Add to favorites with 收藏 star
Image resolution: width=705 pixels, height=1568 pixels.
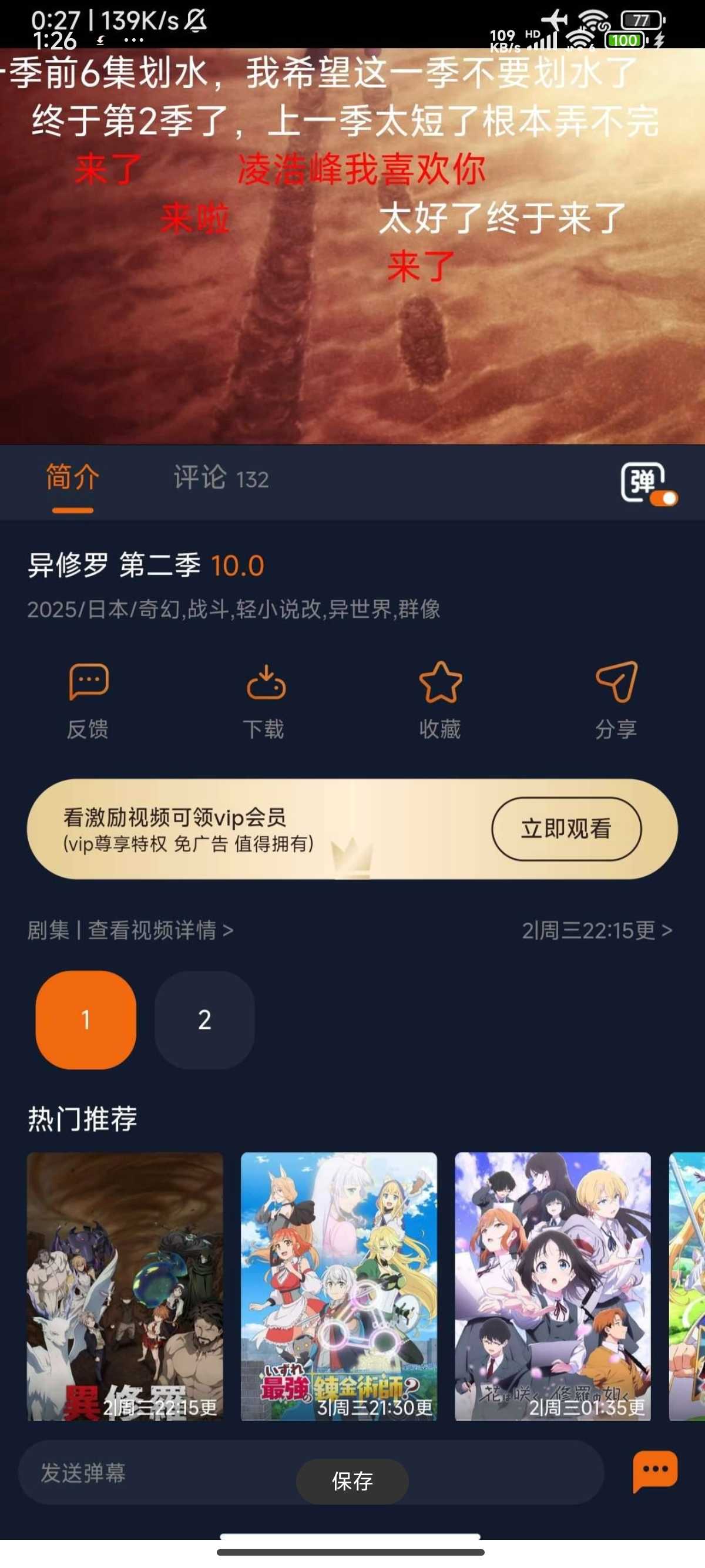pos(440,700)
